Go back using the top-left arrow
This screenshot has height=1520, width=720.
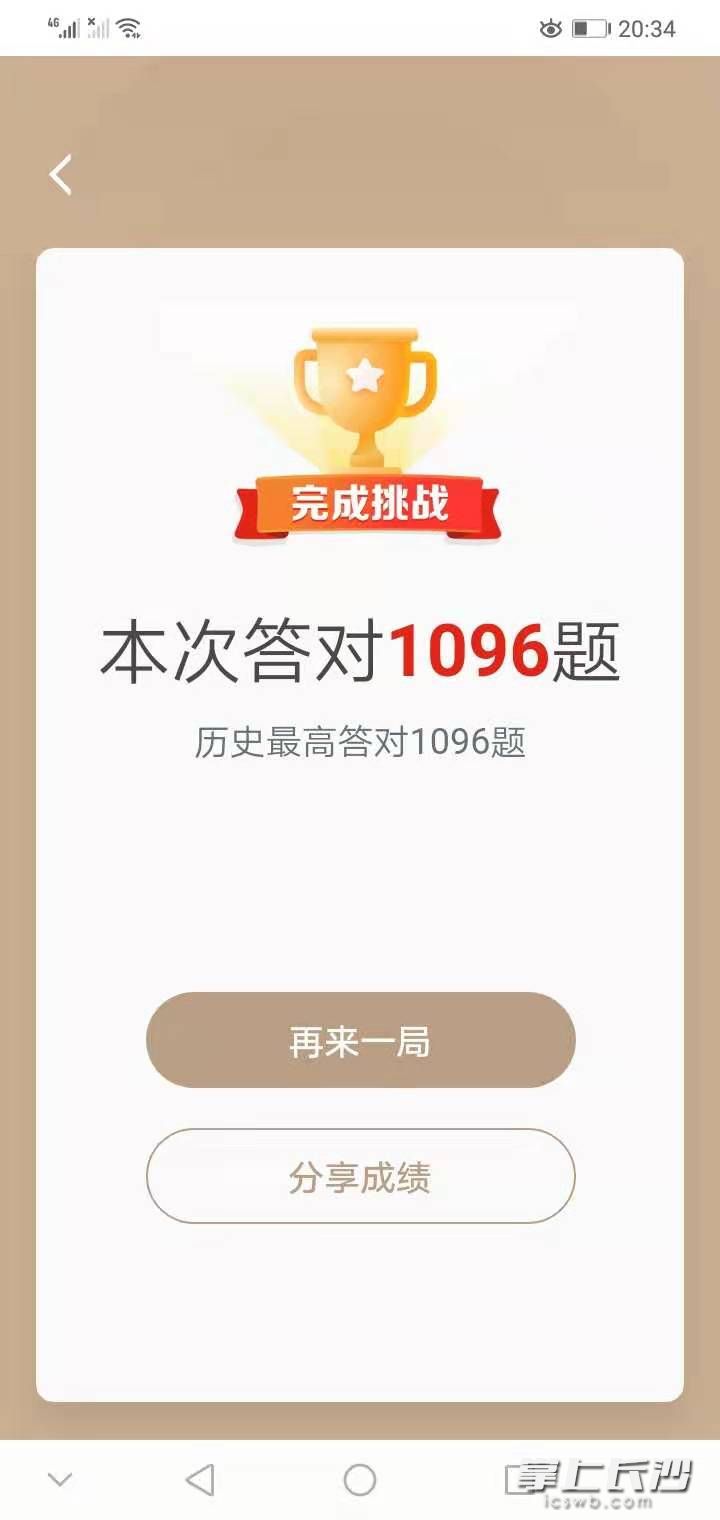pyautogui.click(x=61, y=175)
